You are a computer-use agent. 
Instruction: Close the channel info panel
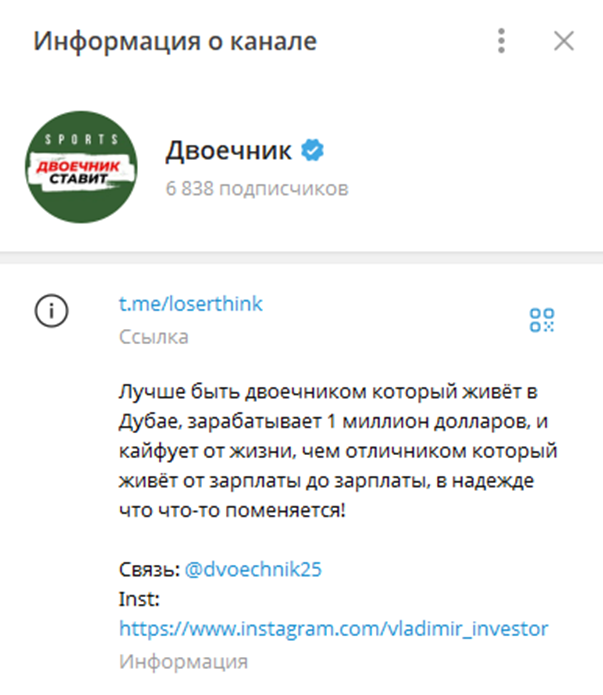pyautogui.click(x=564, y=41)
